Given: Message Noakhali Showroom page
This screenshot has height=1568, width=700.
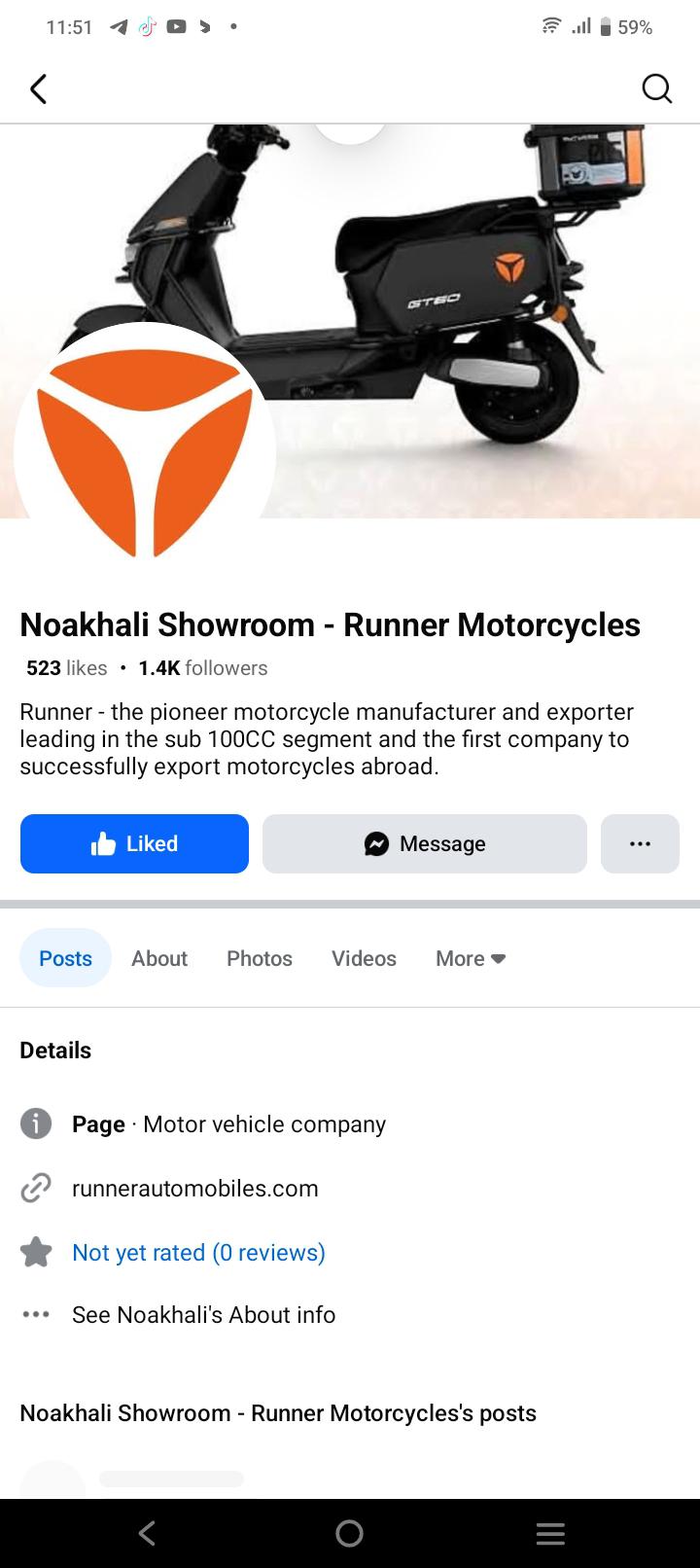Looking at the screenshot, I should click(424, 843).
